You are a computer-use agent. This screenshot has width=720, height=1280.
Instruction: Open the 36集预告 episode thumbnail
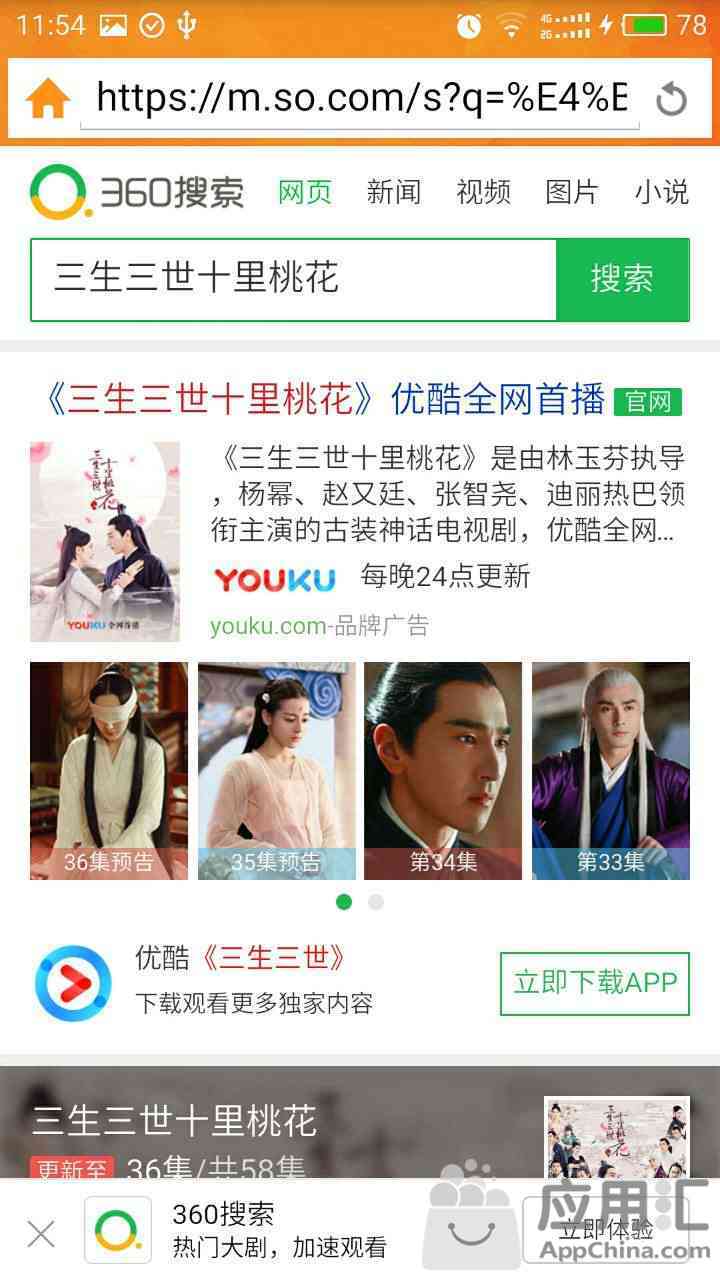109,770
